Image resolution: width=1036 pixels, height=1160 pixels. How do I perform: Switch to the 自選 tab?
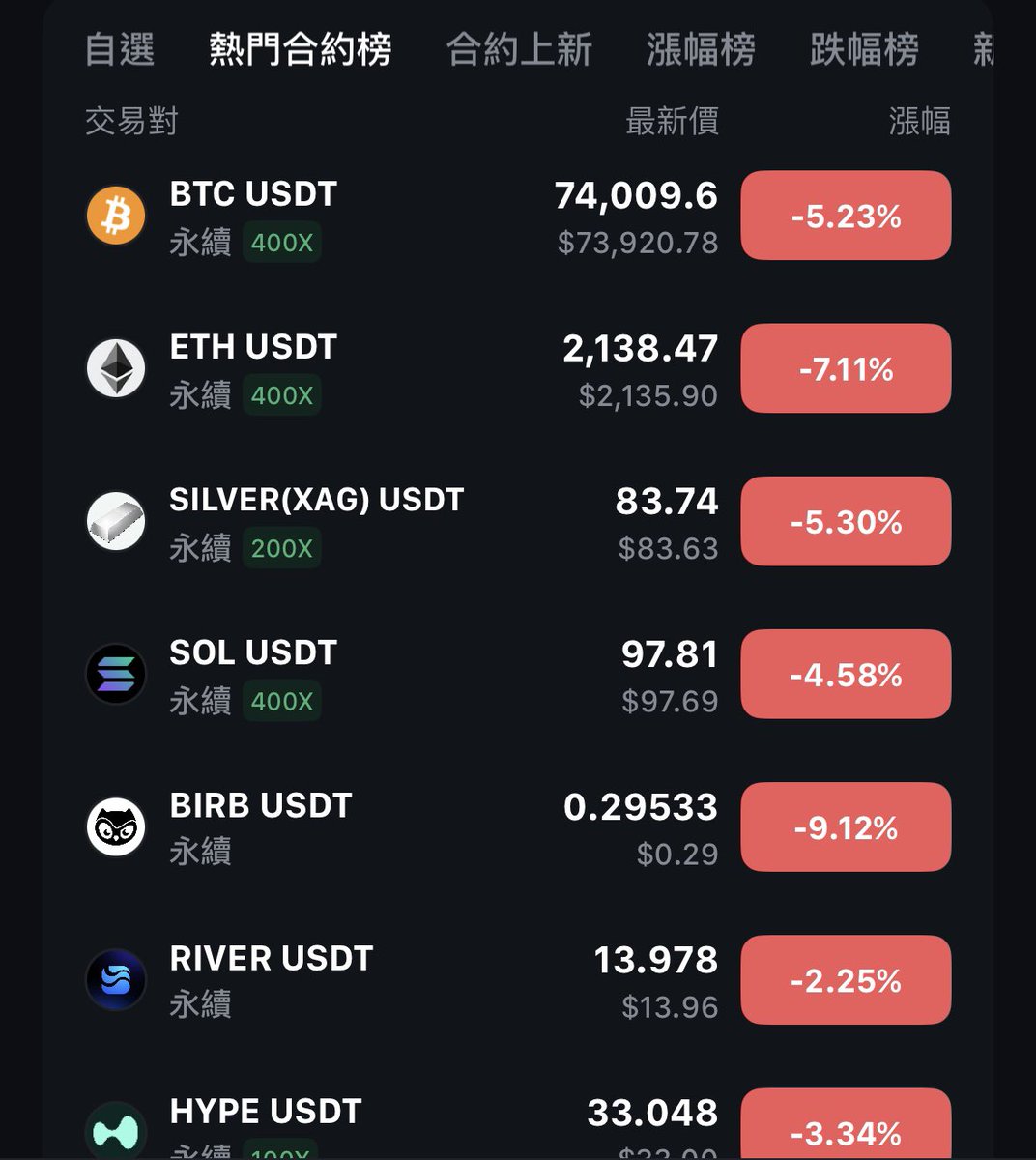click(x=120, y=49)
